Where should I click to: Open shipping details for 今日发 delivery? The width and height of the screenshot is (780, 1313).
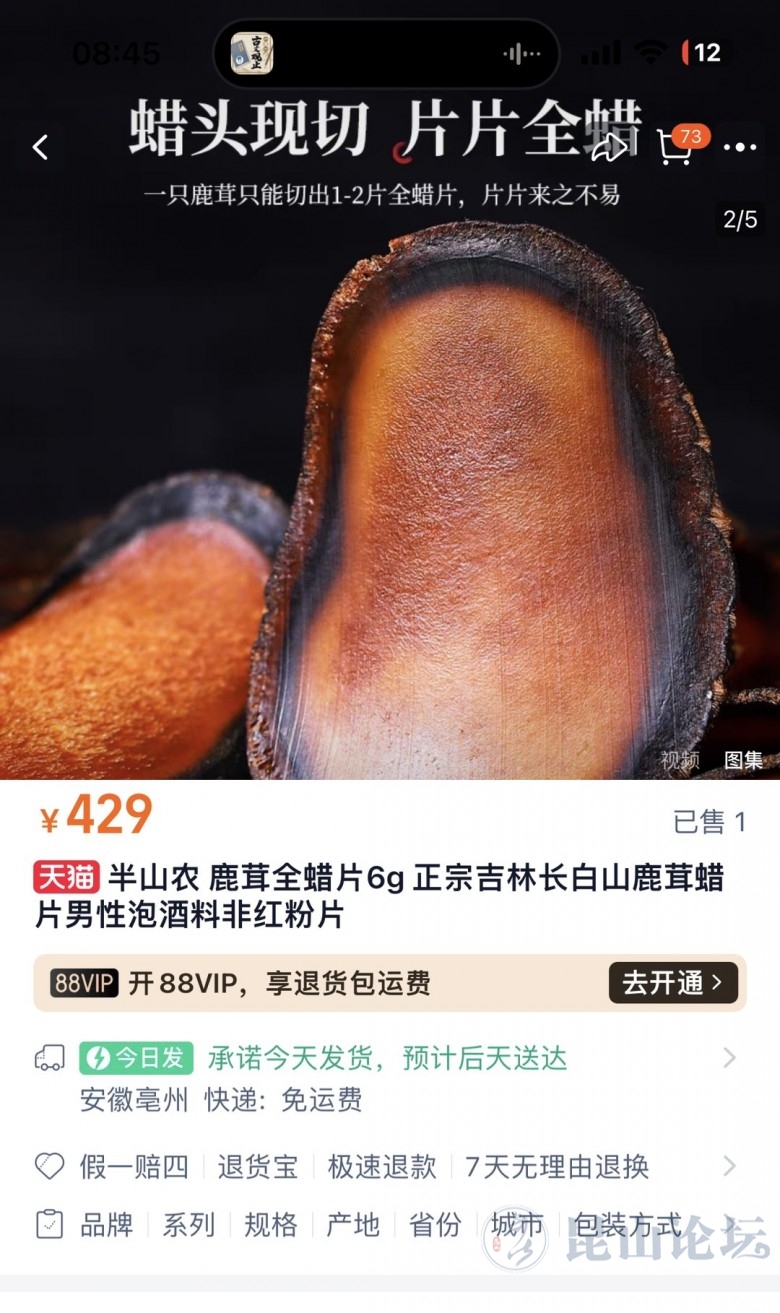click(x=729, y=1058)
